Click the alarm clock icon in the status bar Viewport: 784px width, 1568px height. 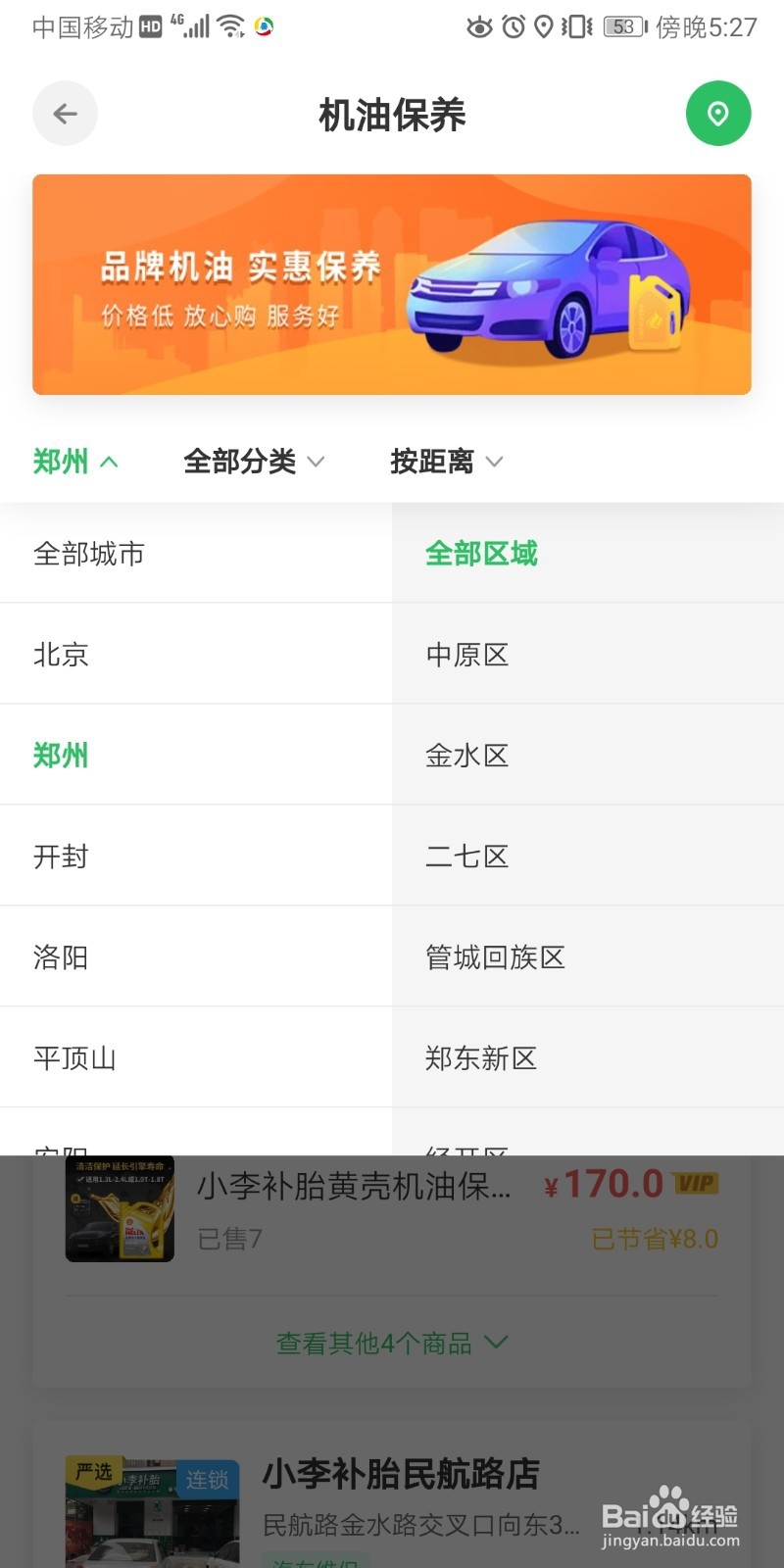511,26
